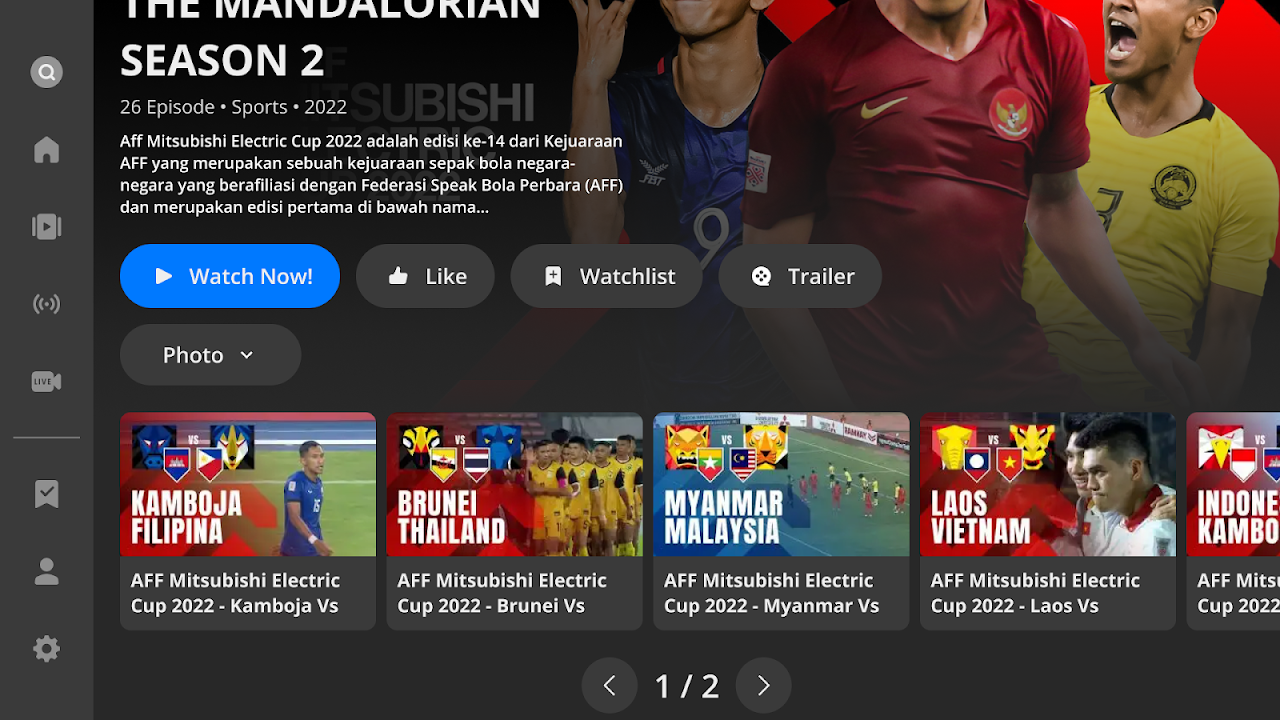Open Myanmar vs Malaysia match video
Screen dimensions: 1280x720
click(x=781, y=520)
